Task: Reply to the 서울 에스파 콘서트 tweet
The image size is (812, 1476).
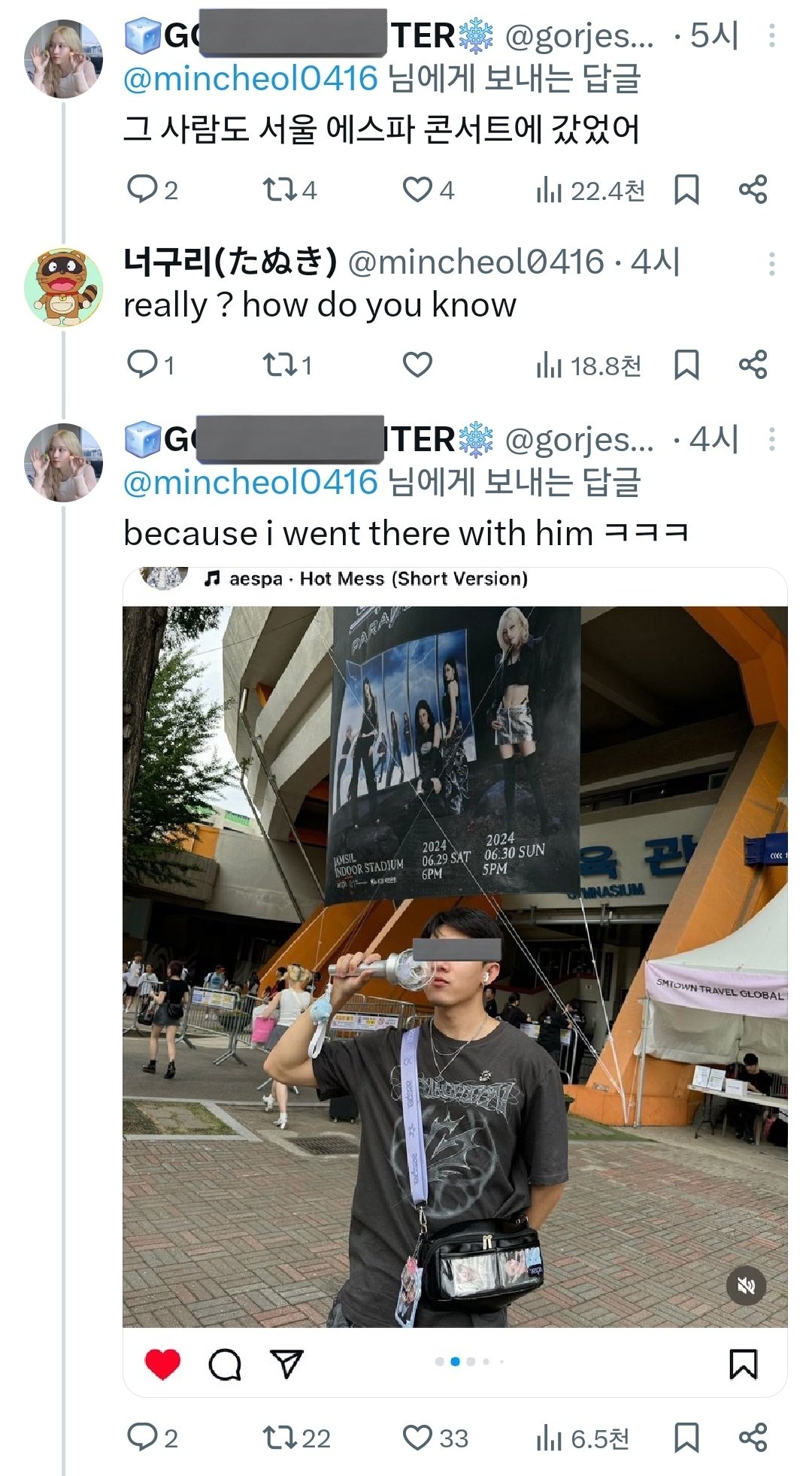Action: coord(142,189)
